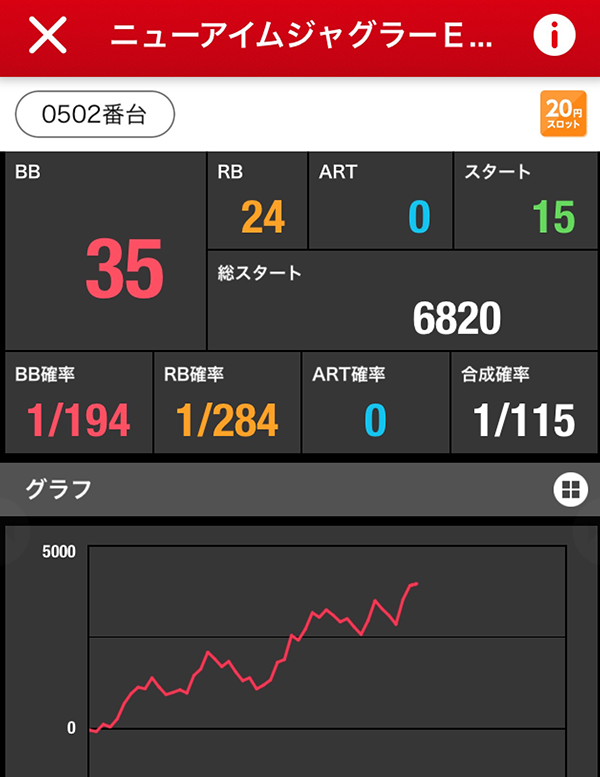Select the 0502番台 machine number chip

click(95, 115)
